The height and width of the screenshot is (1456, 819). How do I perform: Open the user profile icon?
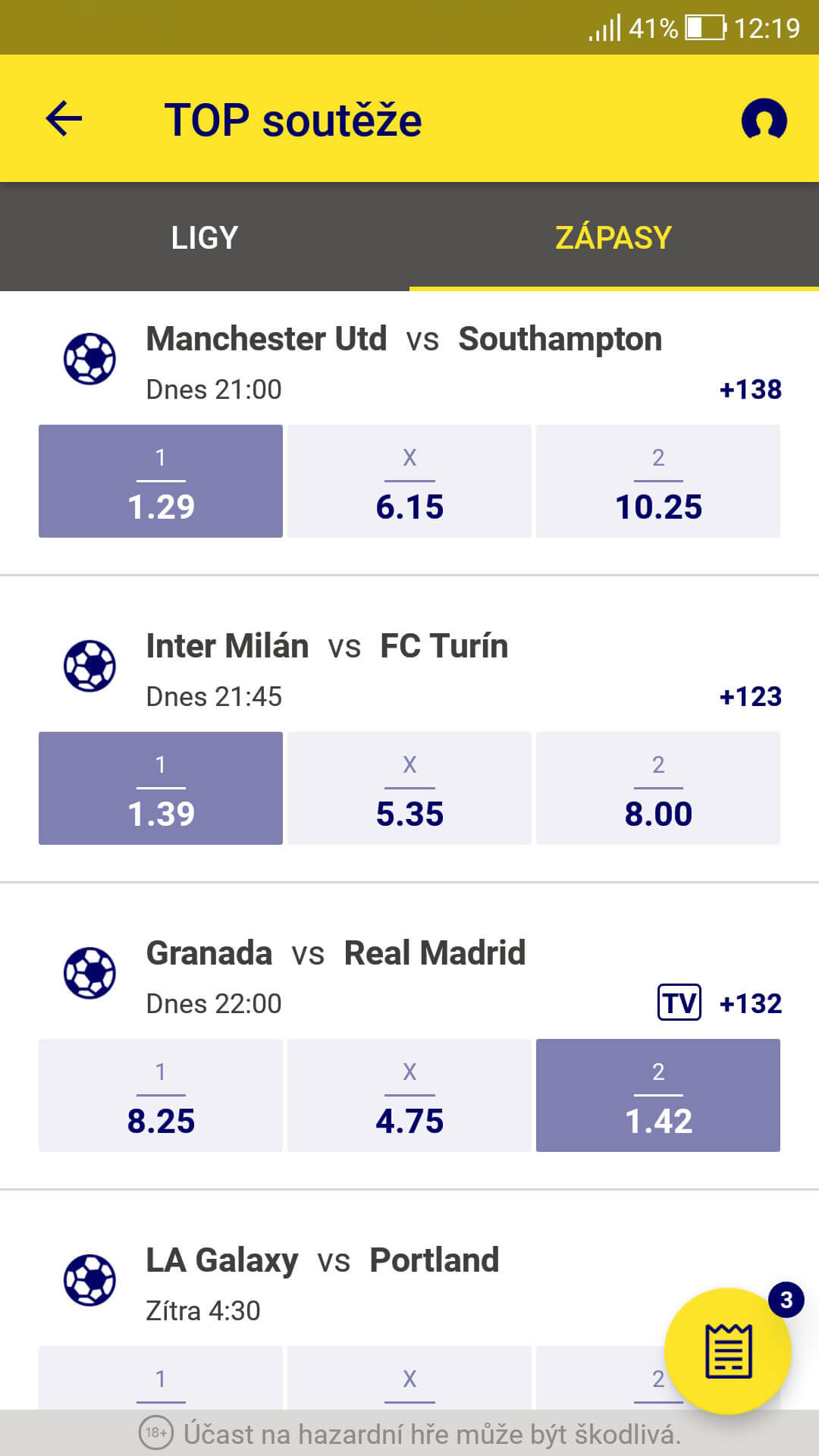[764, 120]
